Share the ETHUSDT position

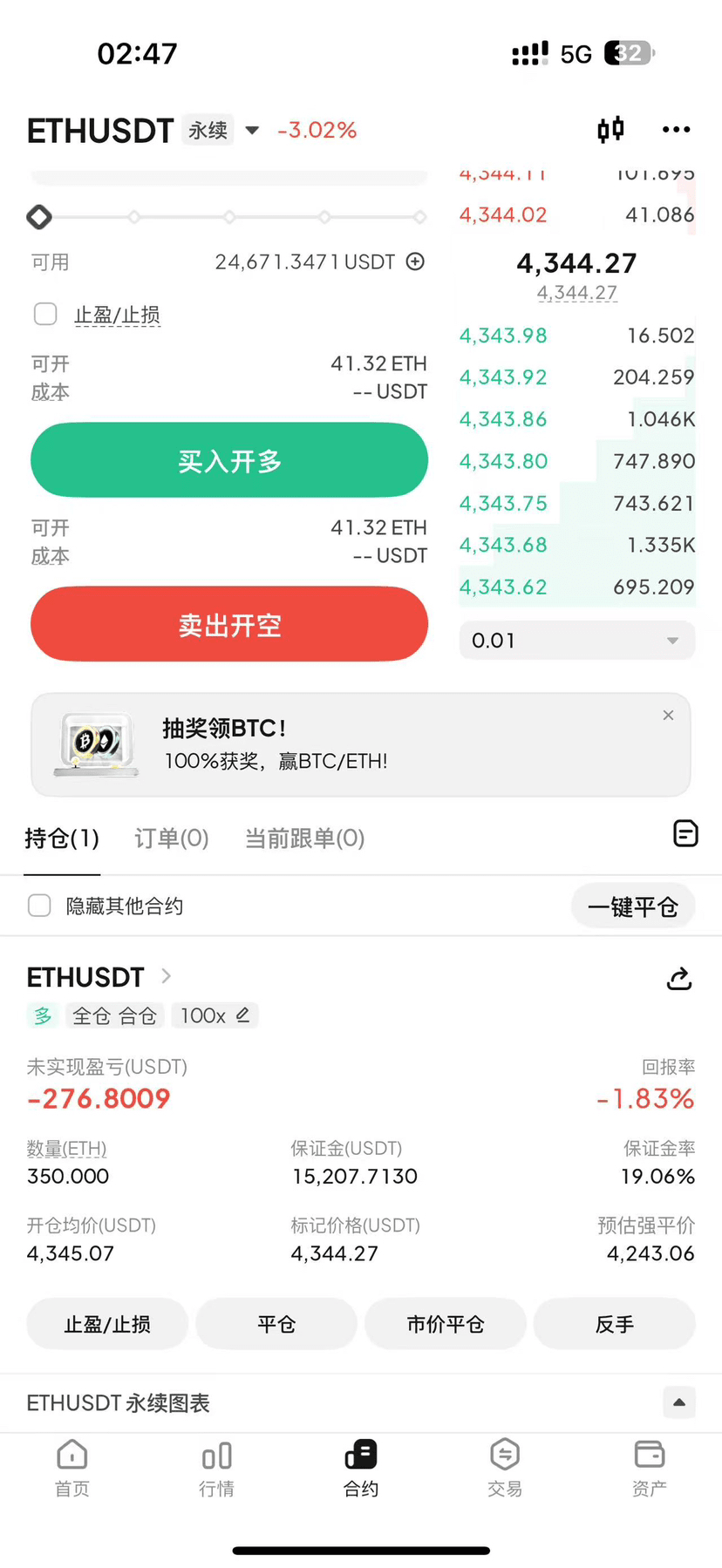(679, 979)
